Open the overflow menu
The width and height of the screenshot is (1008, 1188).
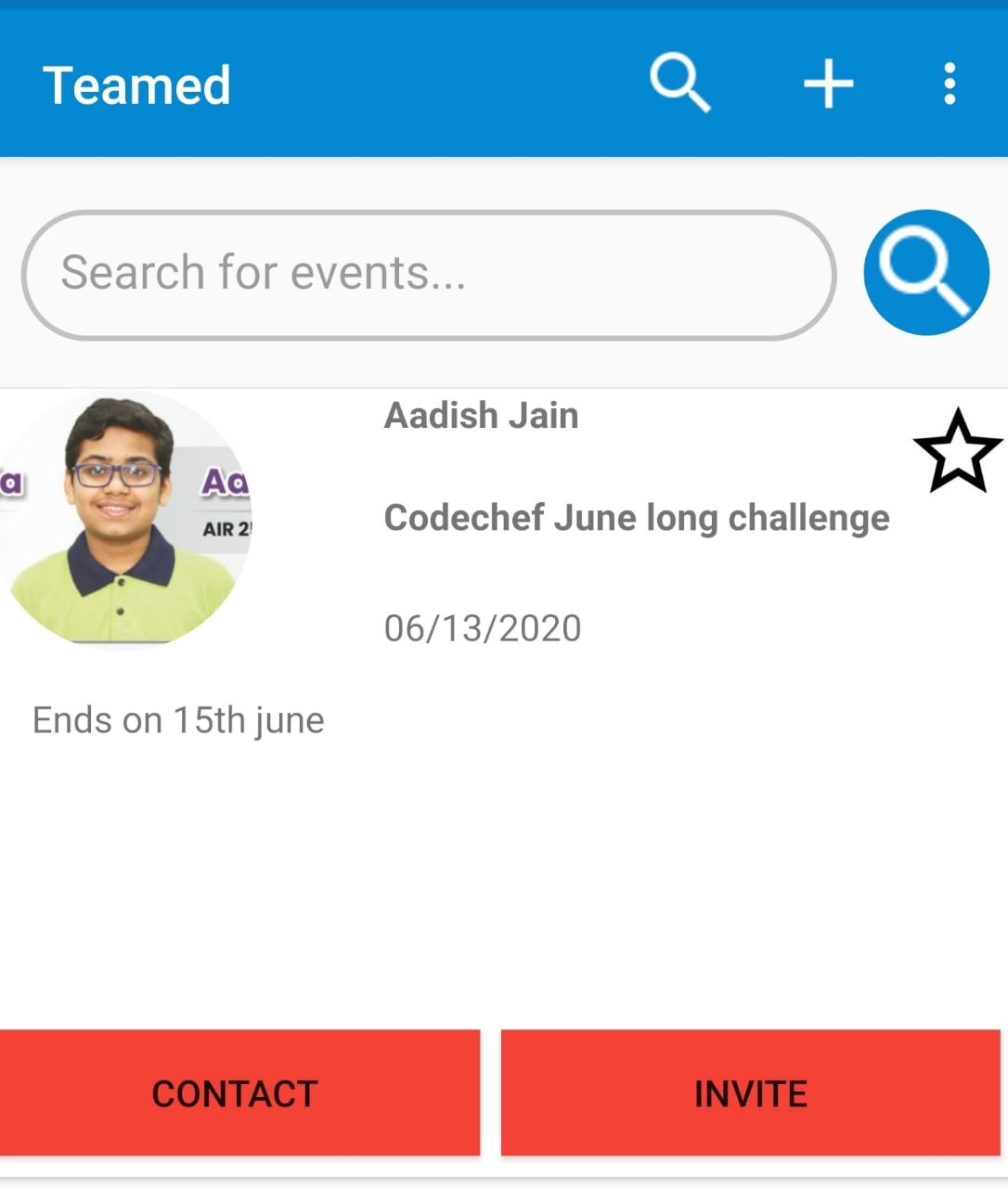(x=949, y=84)
